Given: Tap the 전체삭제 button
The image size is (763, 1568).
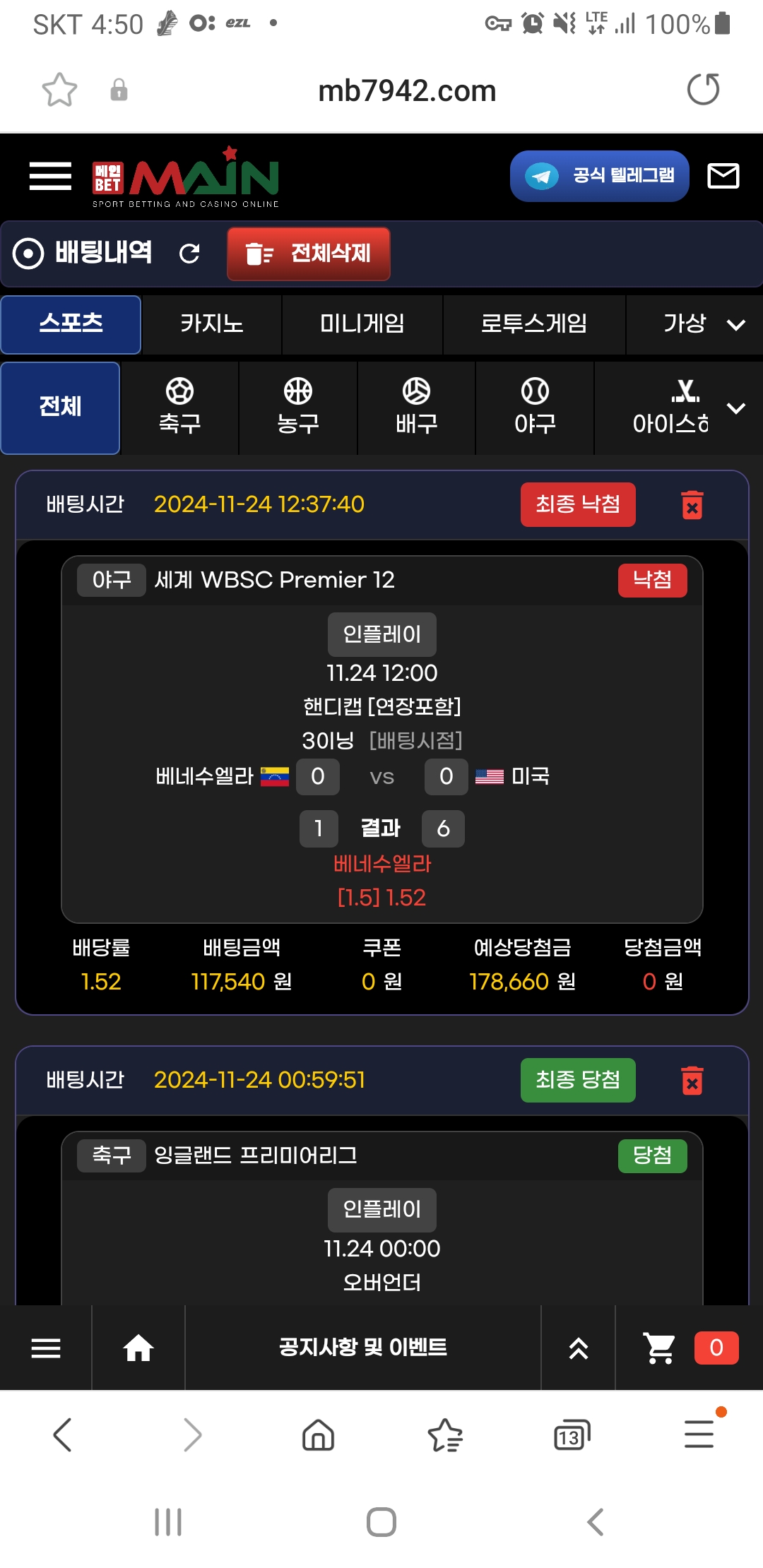Looking at the screenshot, I should click(x=308, y=254).
